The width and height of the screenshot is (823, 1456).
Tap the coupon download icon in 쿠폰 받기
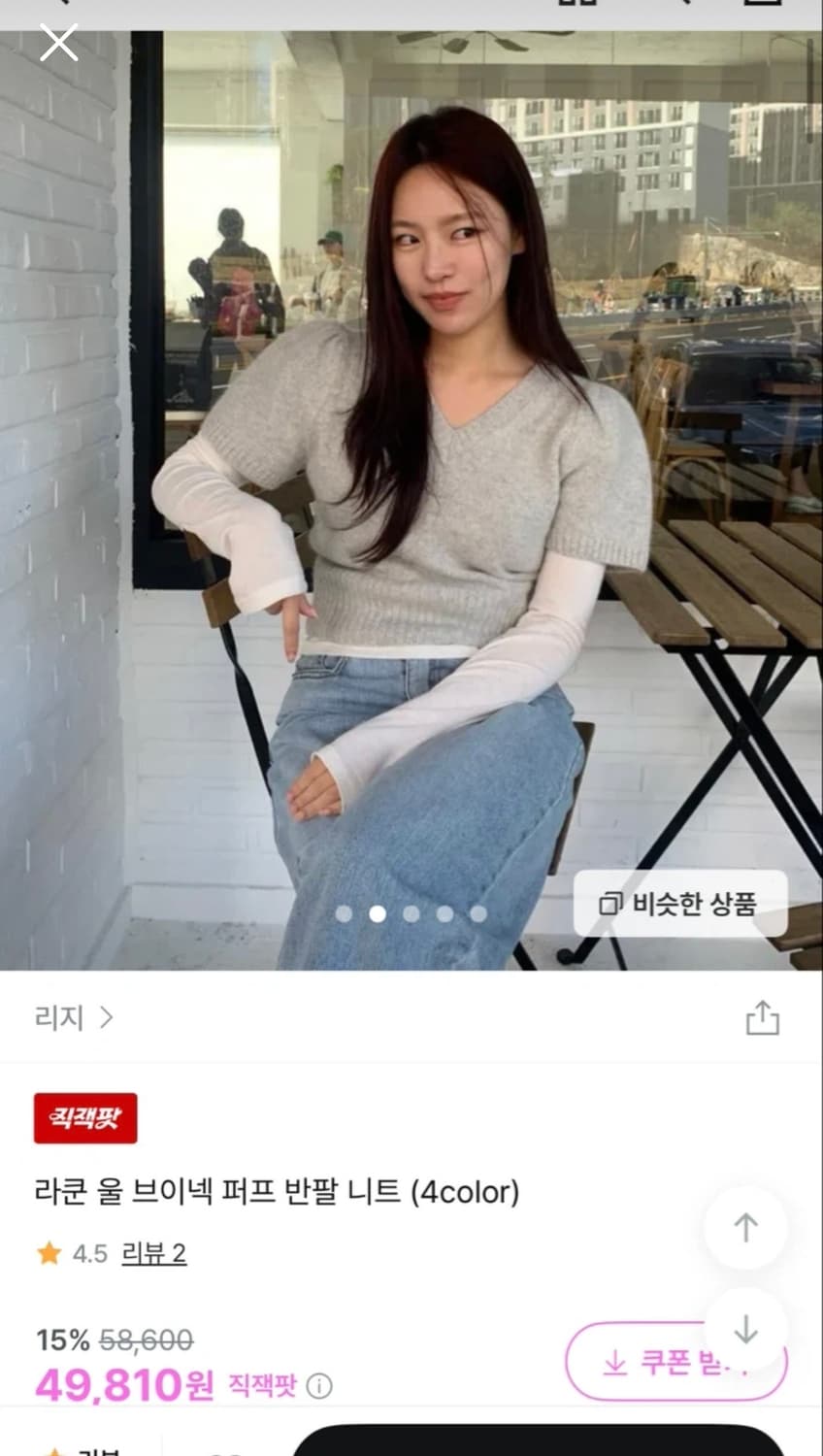point(614,1363)
